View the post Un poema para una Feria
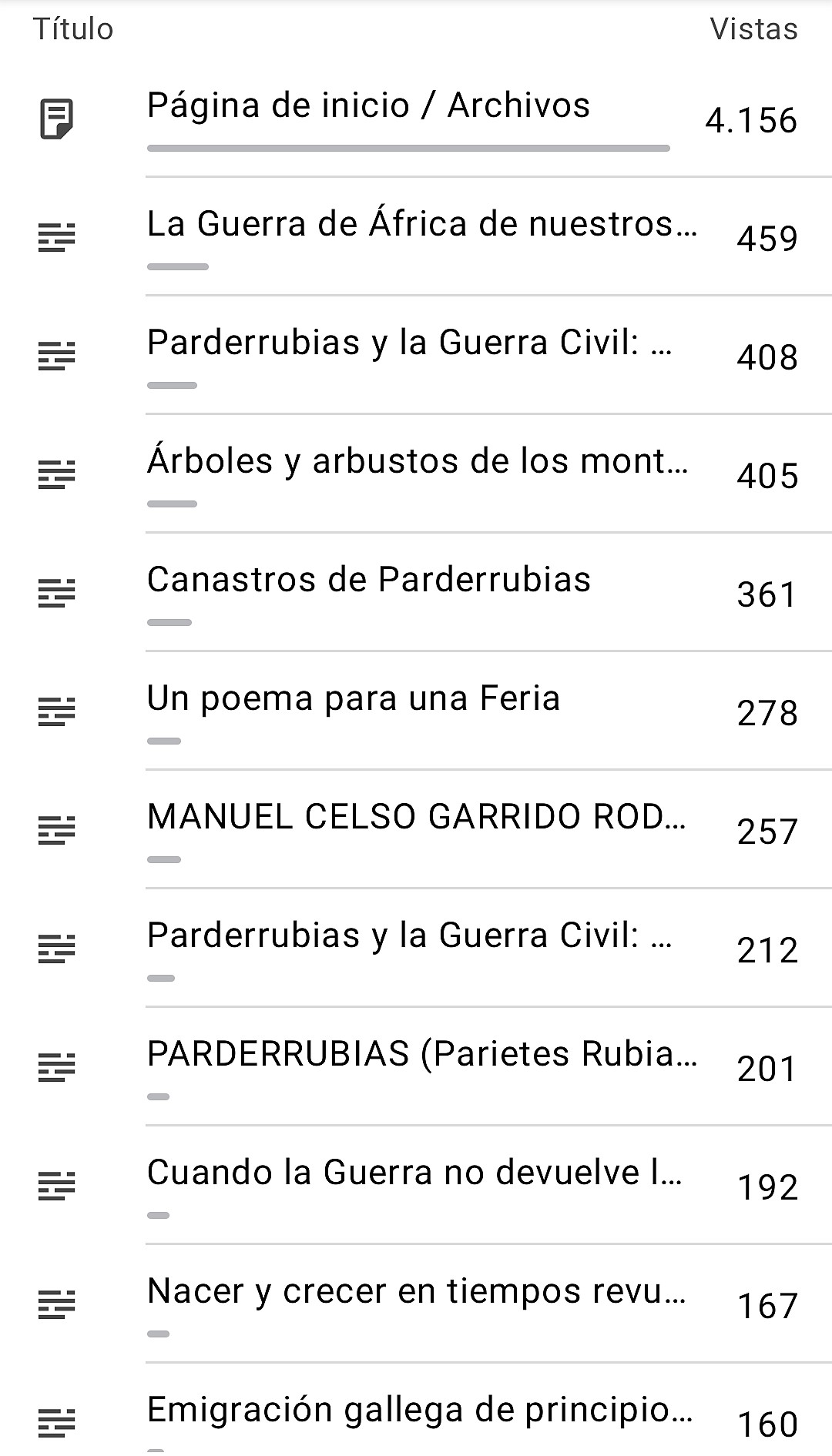This screenshot has width=832, height=1456. coord(353,699)
